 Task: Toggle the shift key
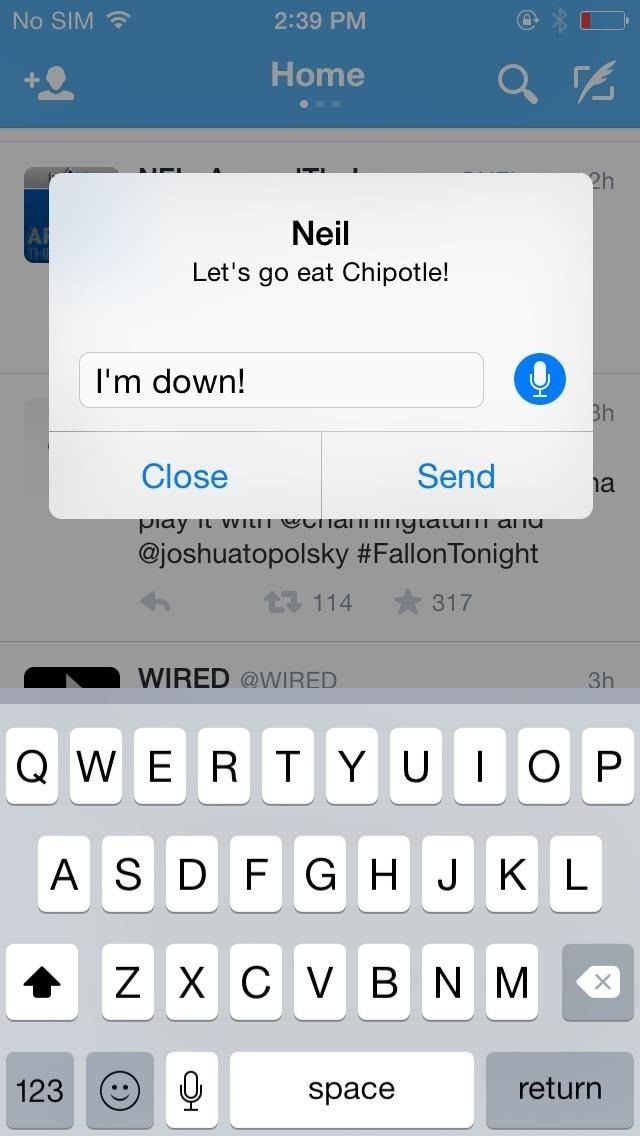click(42, 982)
